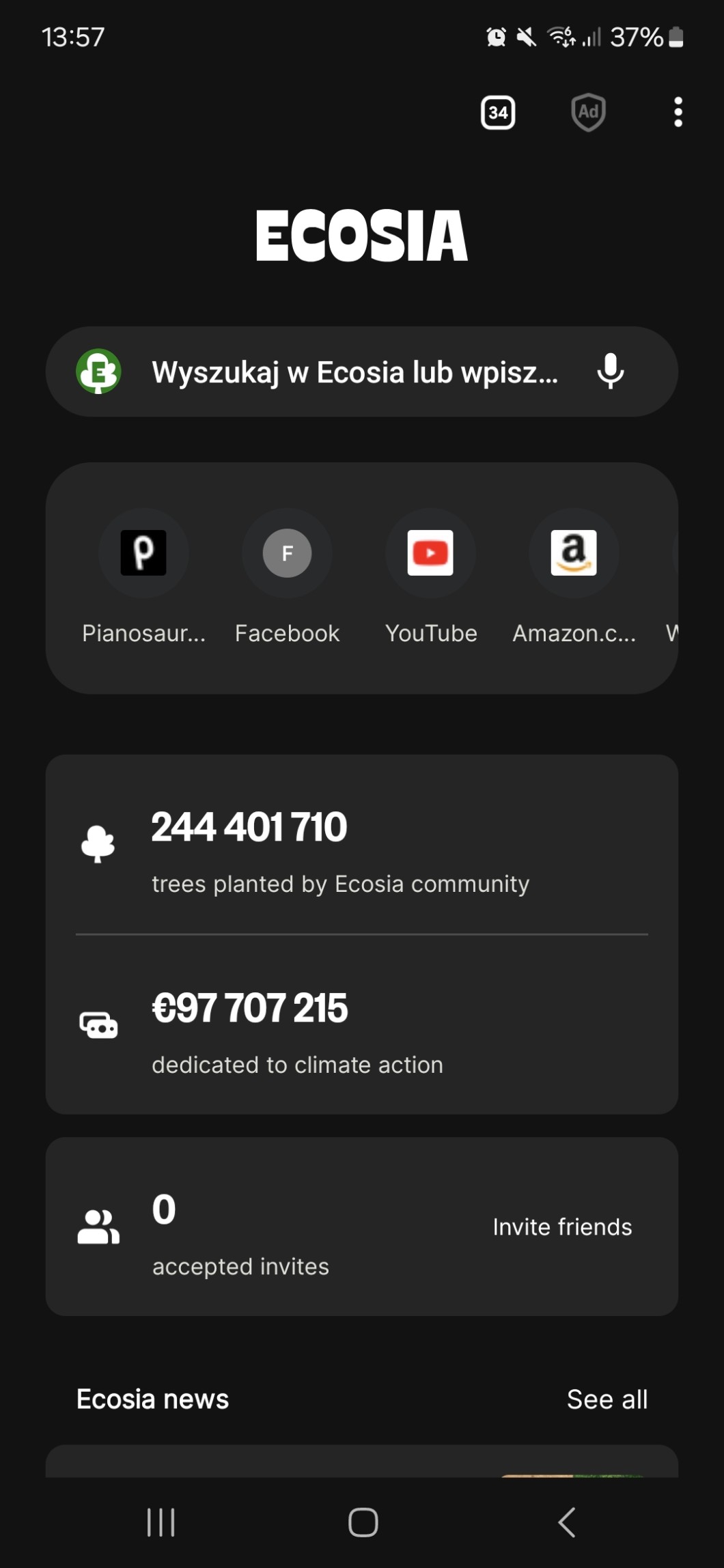
Task: Open the Amazon shortcut
Action: 574,553
